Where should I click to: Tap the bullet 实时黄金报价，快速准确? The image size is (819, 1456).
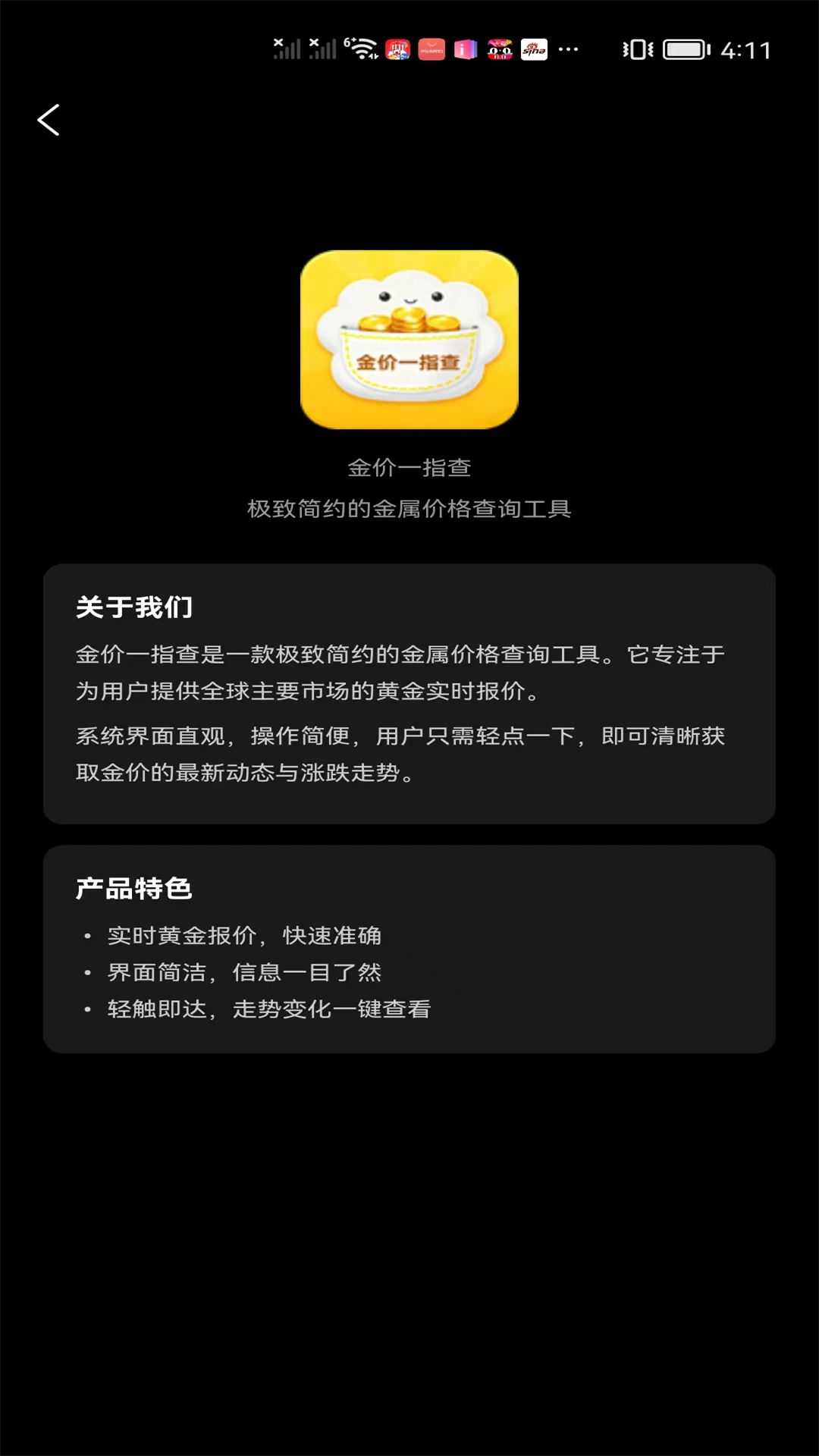click(x=244, y=937)
